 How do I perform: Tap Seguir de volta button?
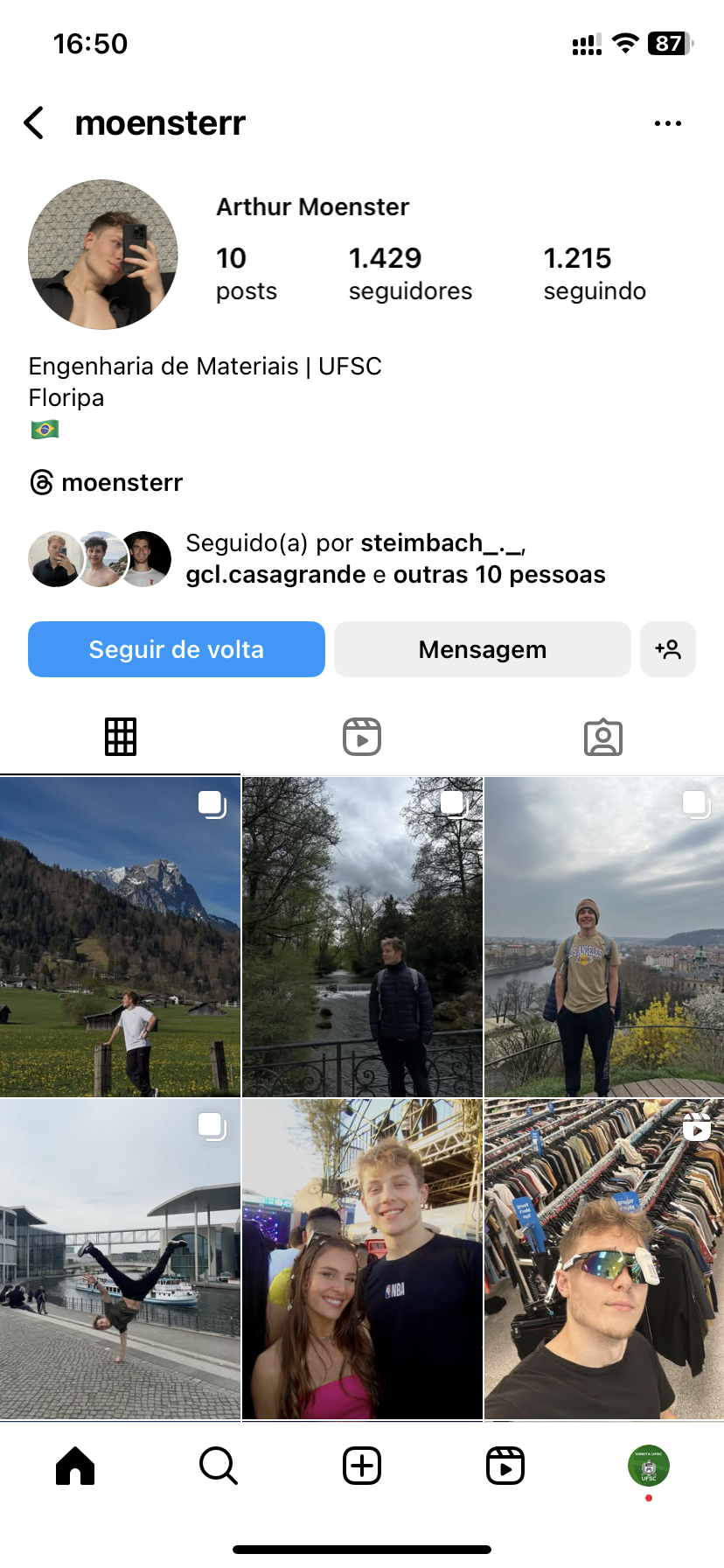(177, 649)
